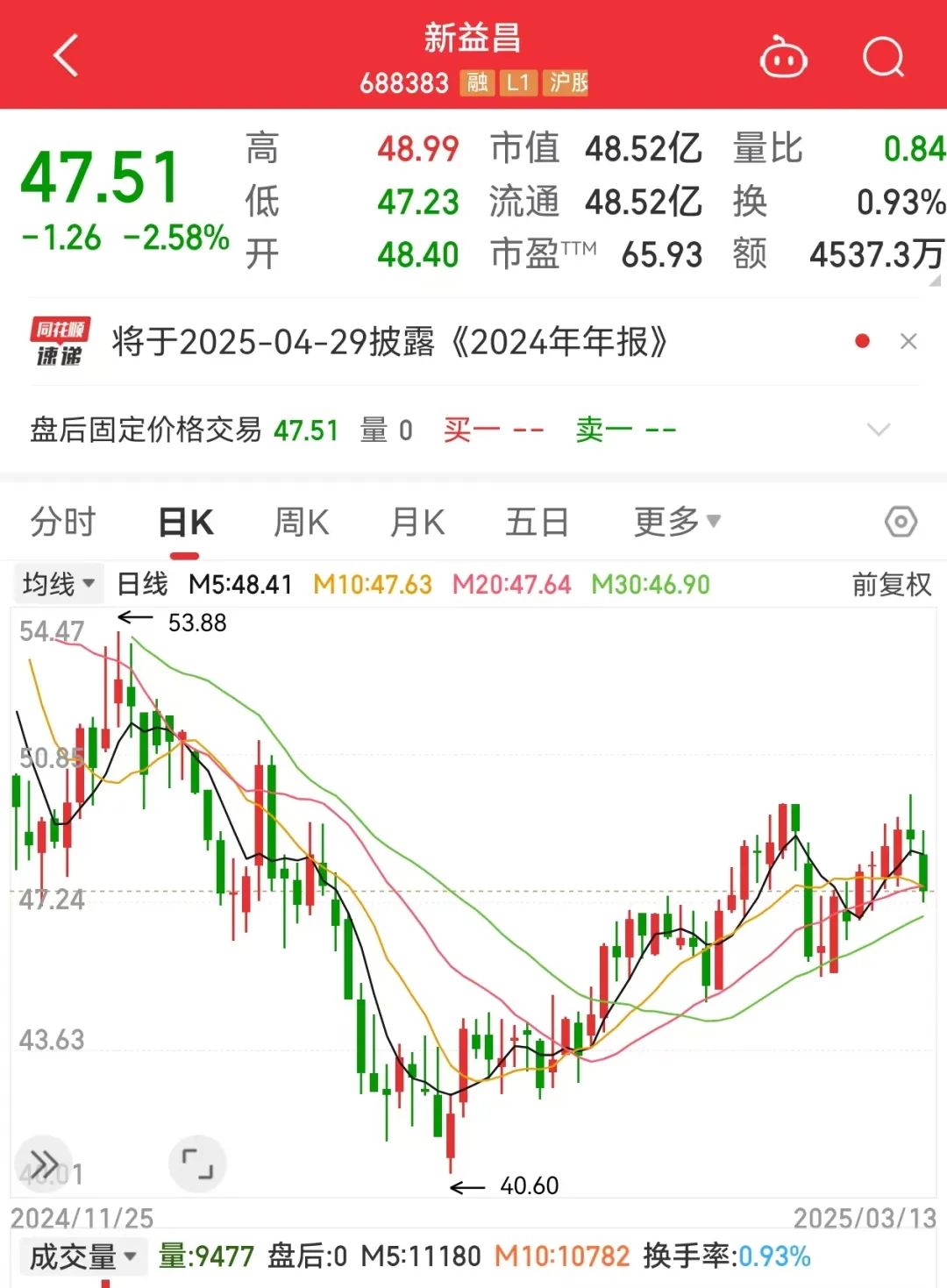Image resolution: width=947 pixels, height=1288 pixels.
Task: Open the 均线 indicator dropdown
Action: [x=59, y=584]
